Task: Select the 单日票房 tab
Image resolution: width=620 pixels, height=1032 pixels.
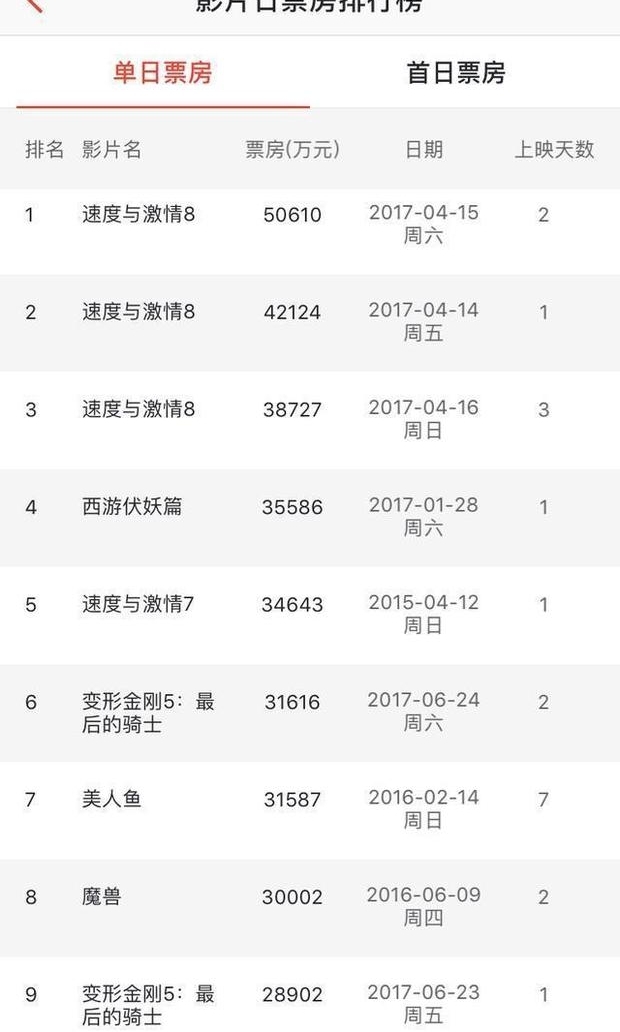Action: pos(162,73)
